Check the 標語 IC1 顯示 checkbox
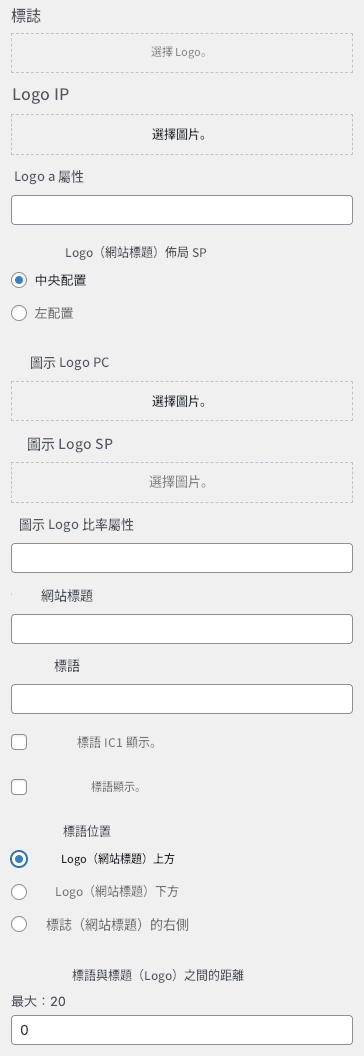The height and width of the screenshot is (1056, 364). (x=19, y=742)
